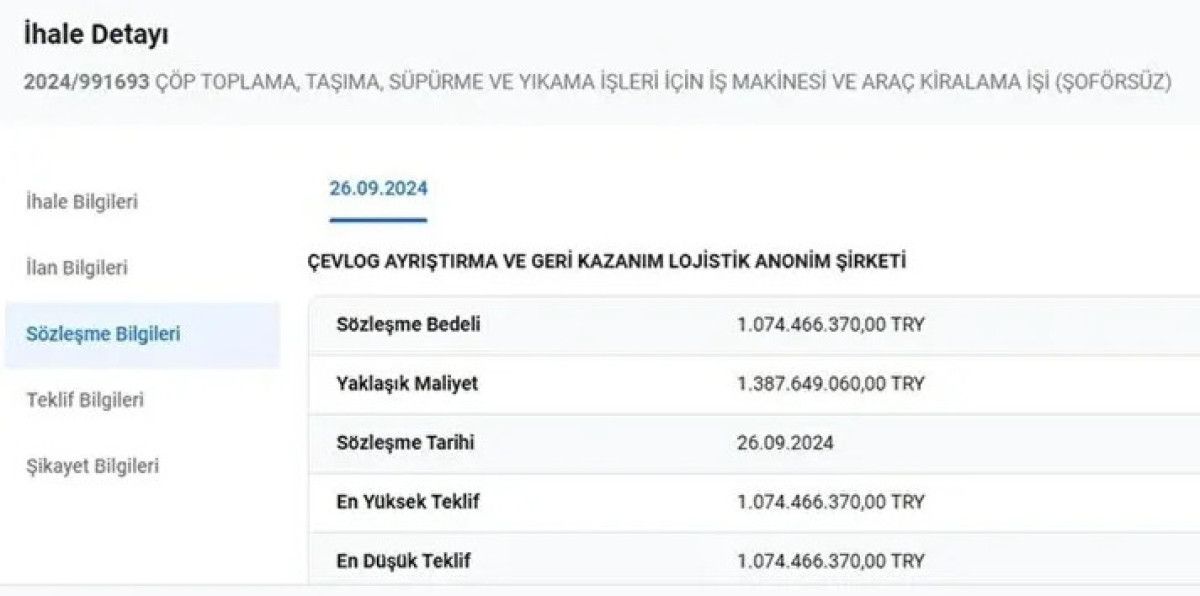Open İlan Bilgileri section
The height and width of the screenshot is (596, 1200).
click(76, 268)
